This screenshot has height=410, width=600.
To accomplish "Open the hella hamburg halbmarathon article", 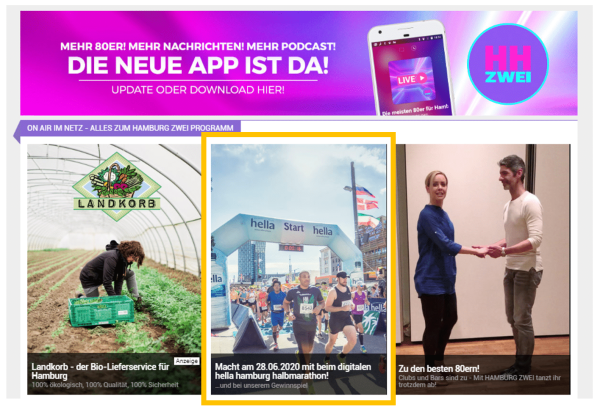I will pos(299,268).
